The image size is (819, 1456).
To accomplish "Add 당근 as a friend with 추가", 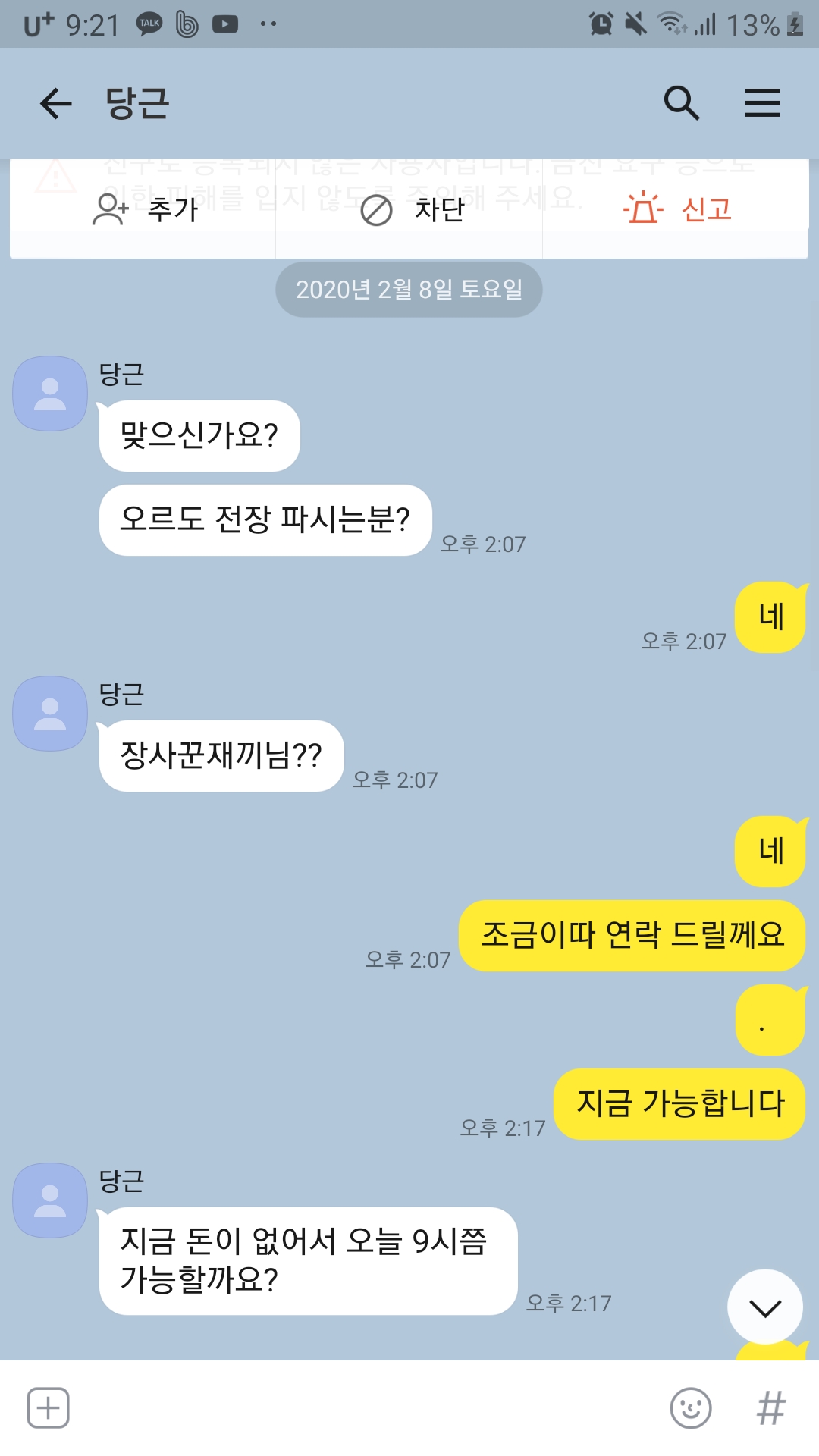I will [x=144, y=209].
